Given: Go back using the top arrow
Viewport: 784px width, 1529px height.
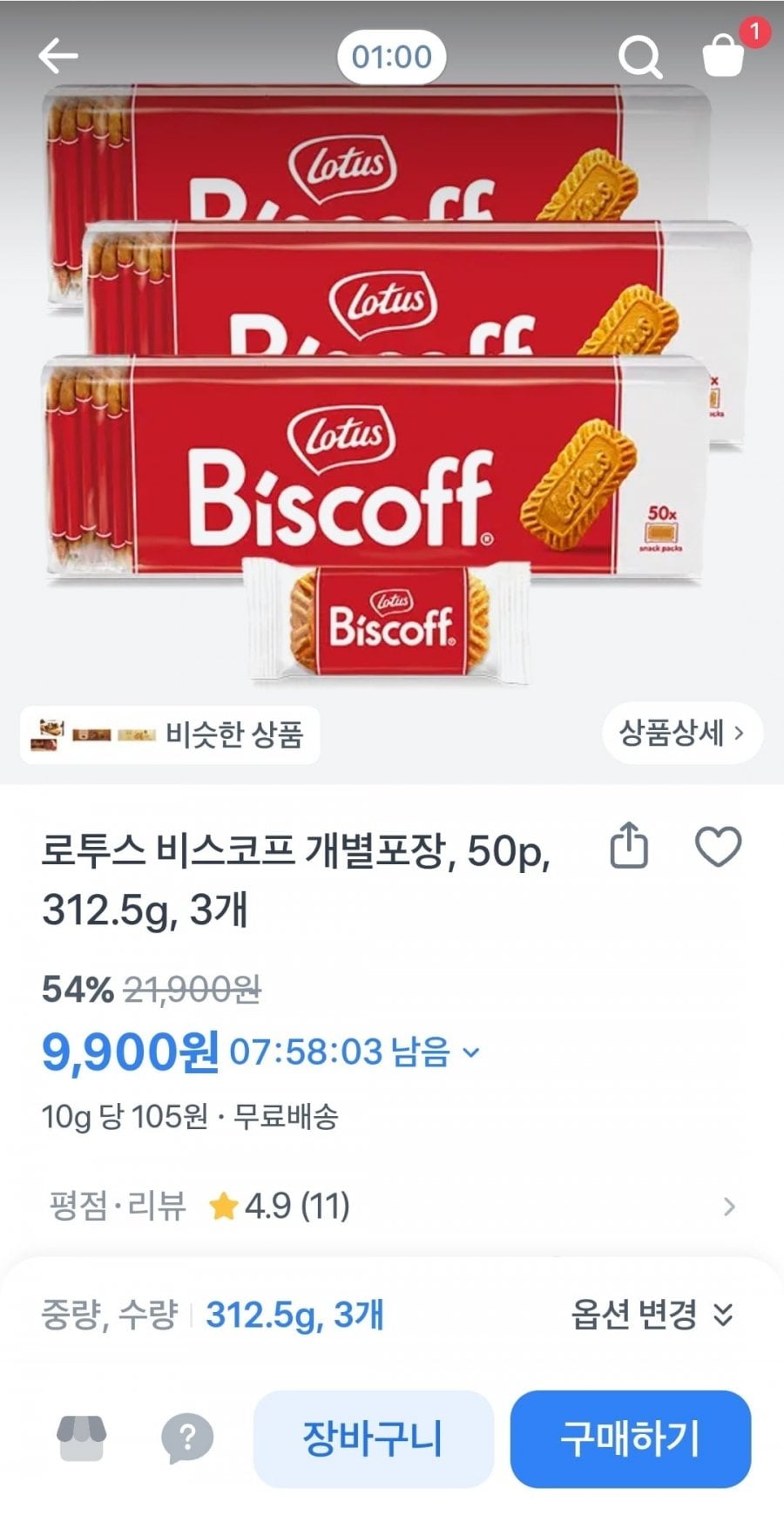Looking at the screenshot, I should 58,57.
